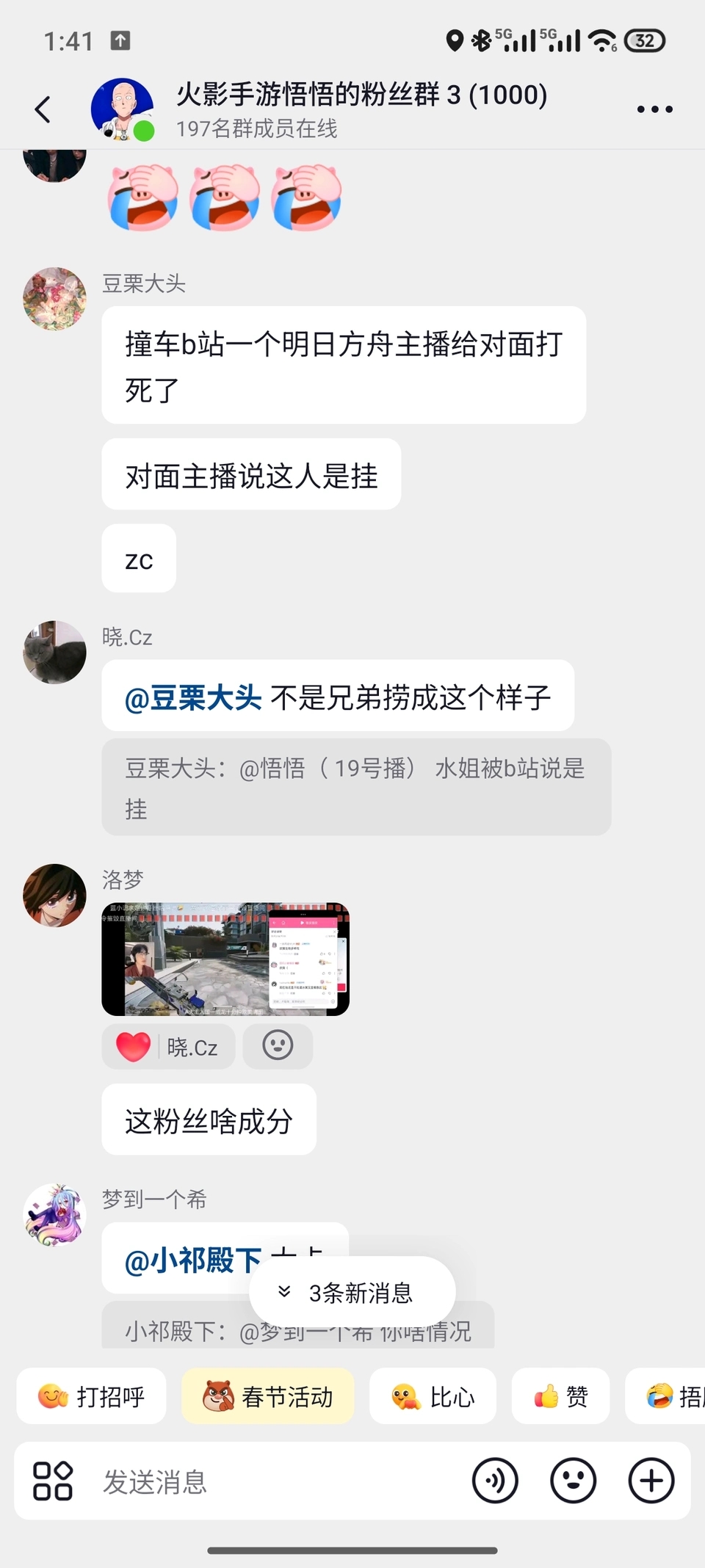Open the four-squares apps panel
Image resolution: width=705 pixels, height=1568 pixels.
pyautogui.click(x=53, y=1481)
